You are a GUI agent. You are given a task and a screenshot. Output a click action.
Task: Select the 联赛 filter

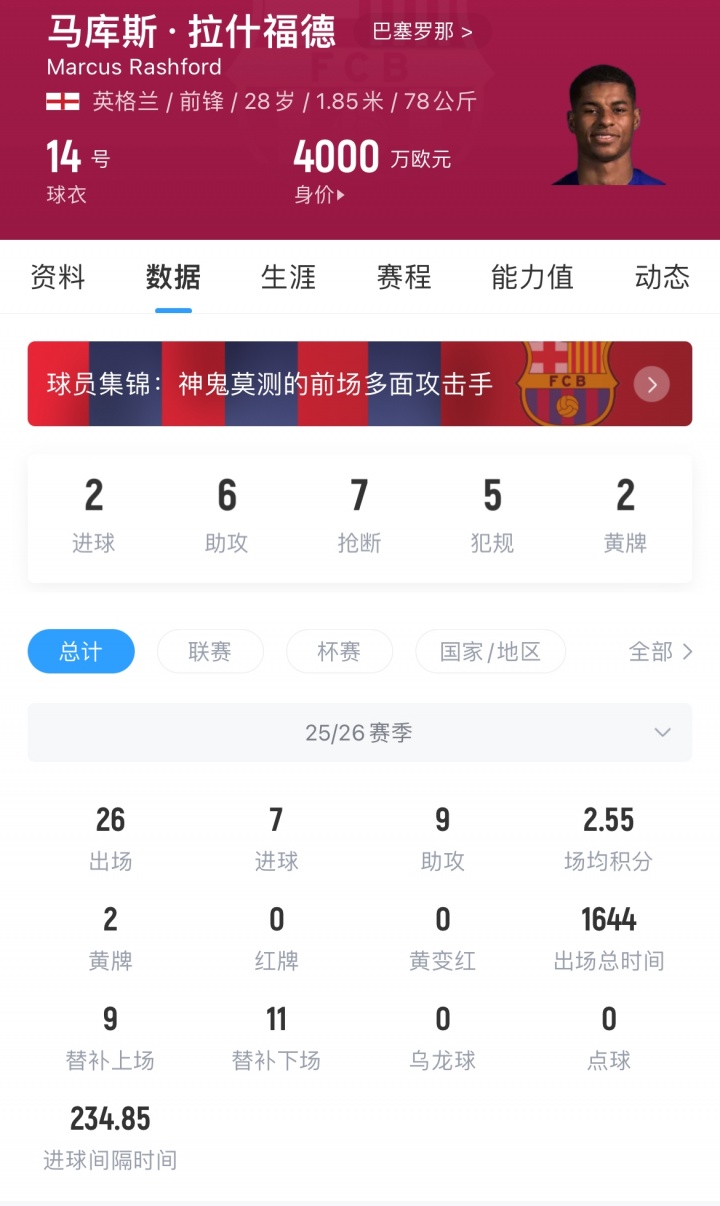210,651
